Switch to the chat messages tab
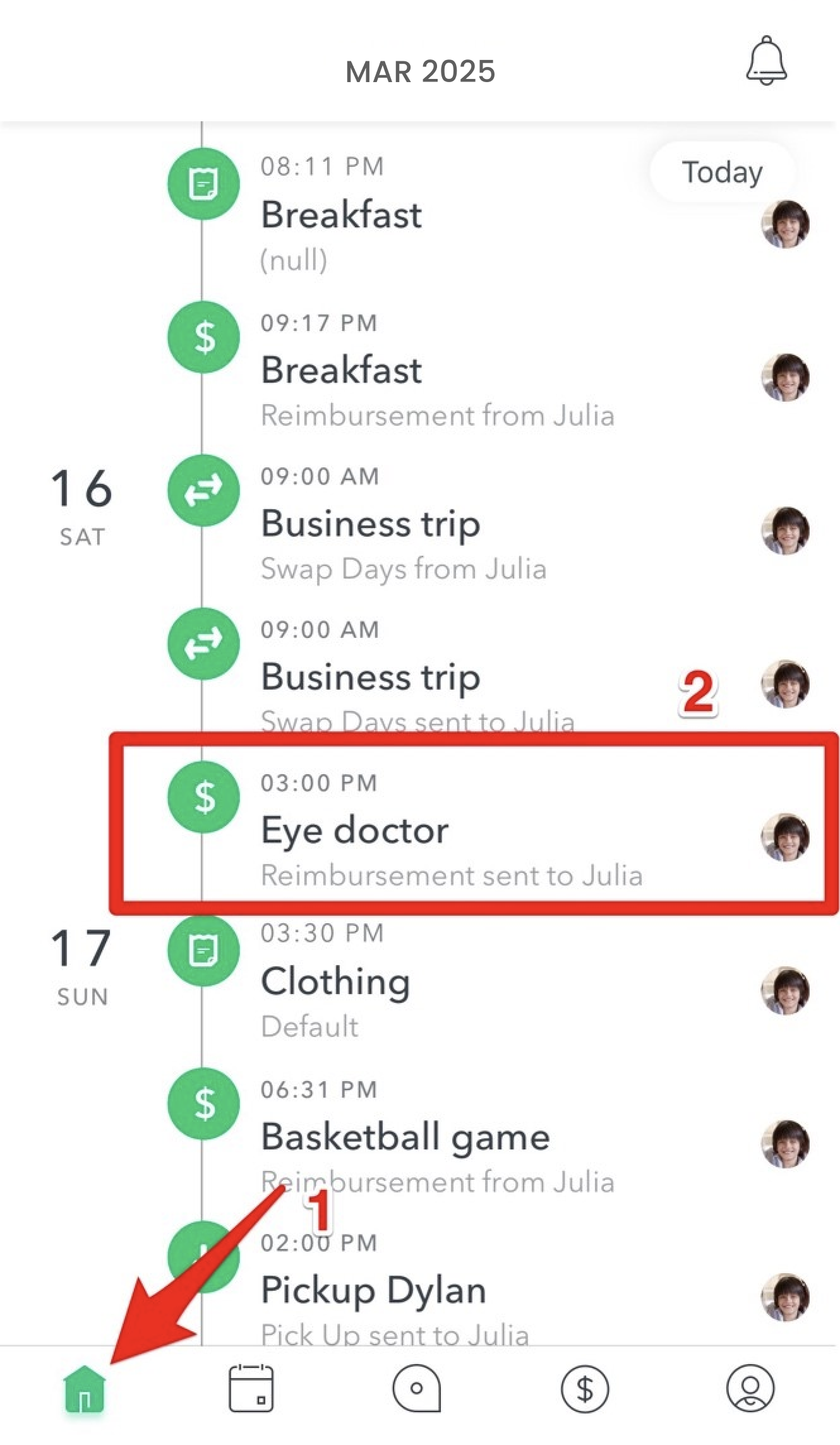This screenshot has height=1445, width=840. point(417,1388)
